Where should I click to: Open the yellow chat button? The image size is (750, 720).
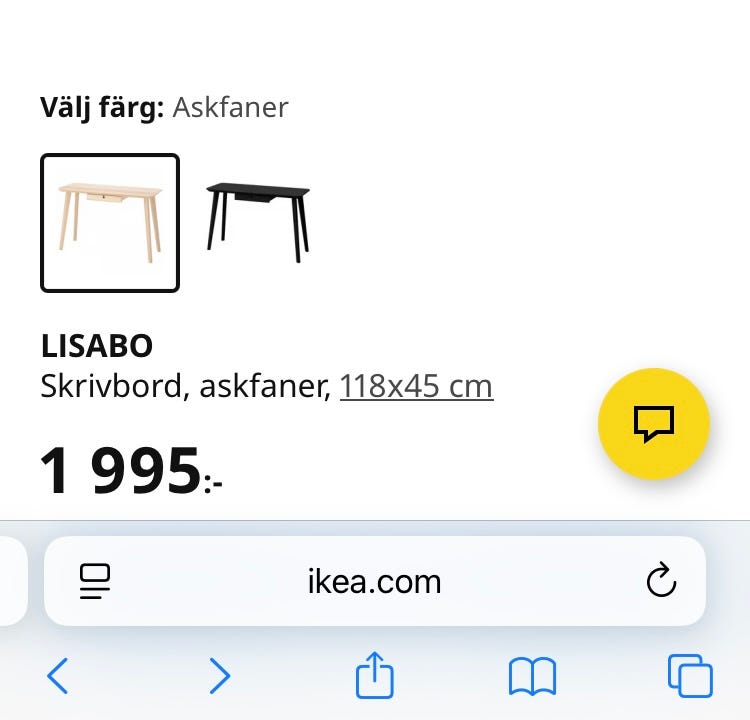(x=654, y=424)
